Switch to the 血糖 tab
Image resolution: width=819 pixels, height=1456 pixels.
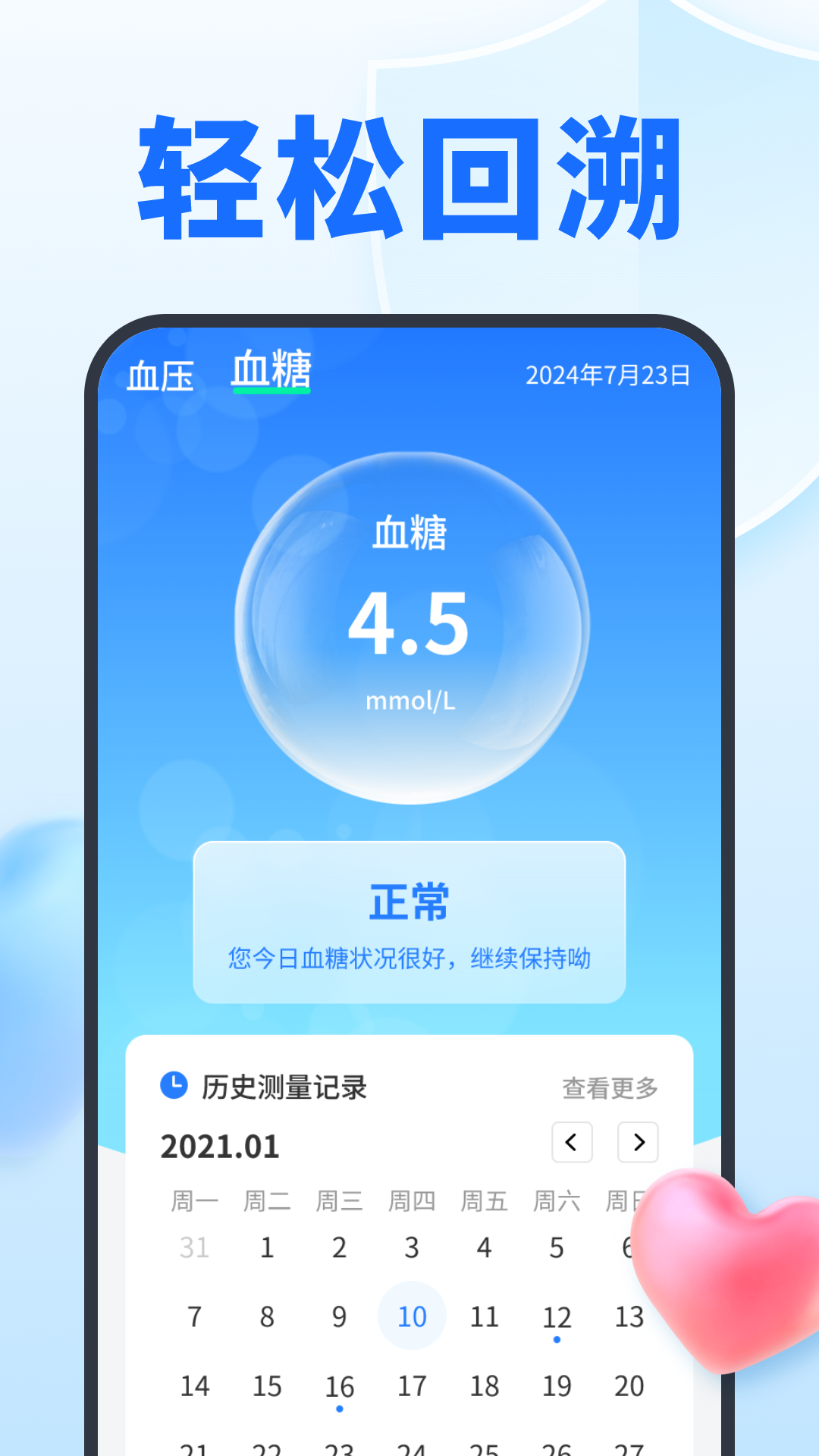tap(269, 369)
